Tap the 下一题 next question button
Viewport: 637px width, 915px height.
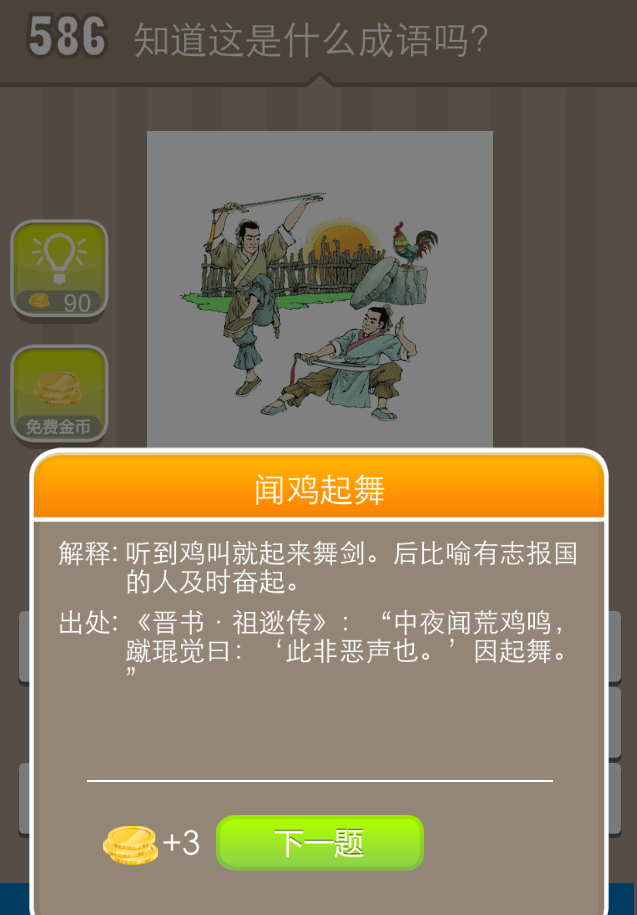point(320,843)
